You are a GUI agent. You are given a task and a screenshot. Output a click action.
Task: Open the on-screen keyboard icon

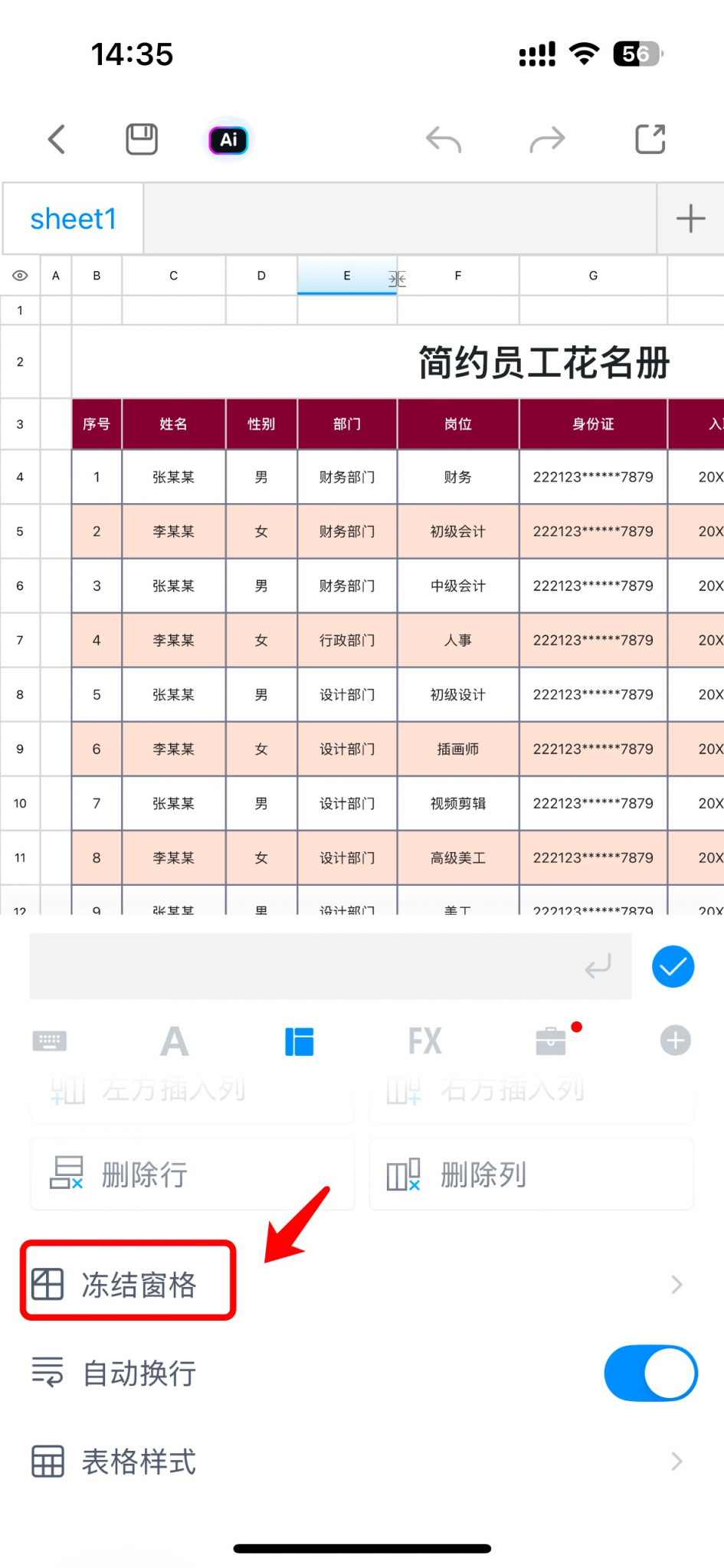coord(49,1040)
